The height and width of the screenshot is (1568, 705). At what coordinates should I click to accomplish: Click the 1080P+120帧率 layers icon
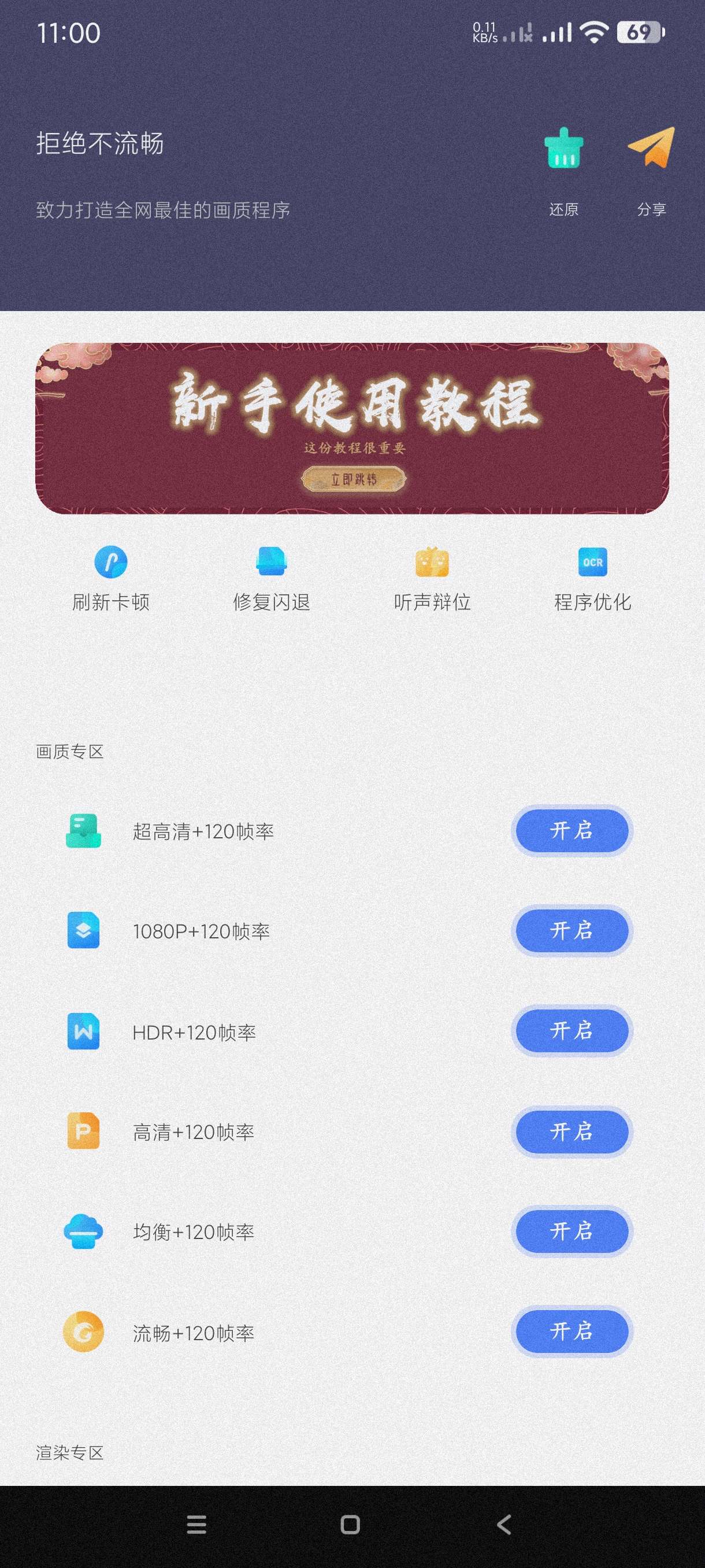coord(84,931)
